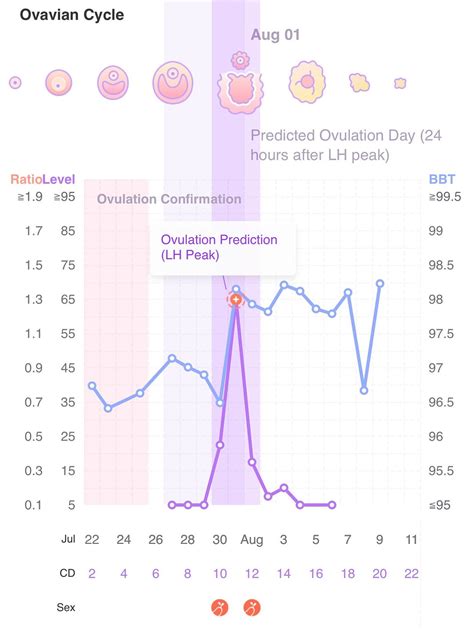
Task: Tap the last BBT data point on Aug 9
Action: coord(380,284)
